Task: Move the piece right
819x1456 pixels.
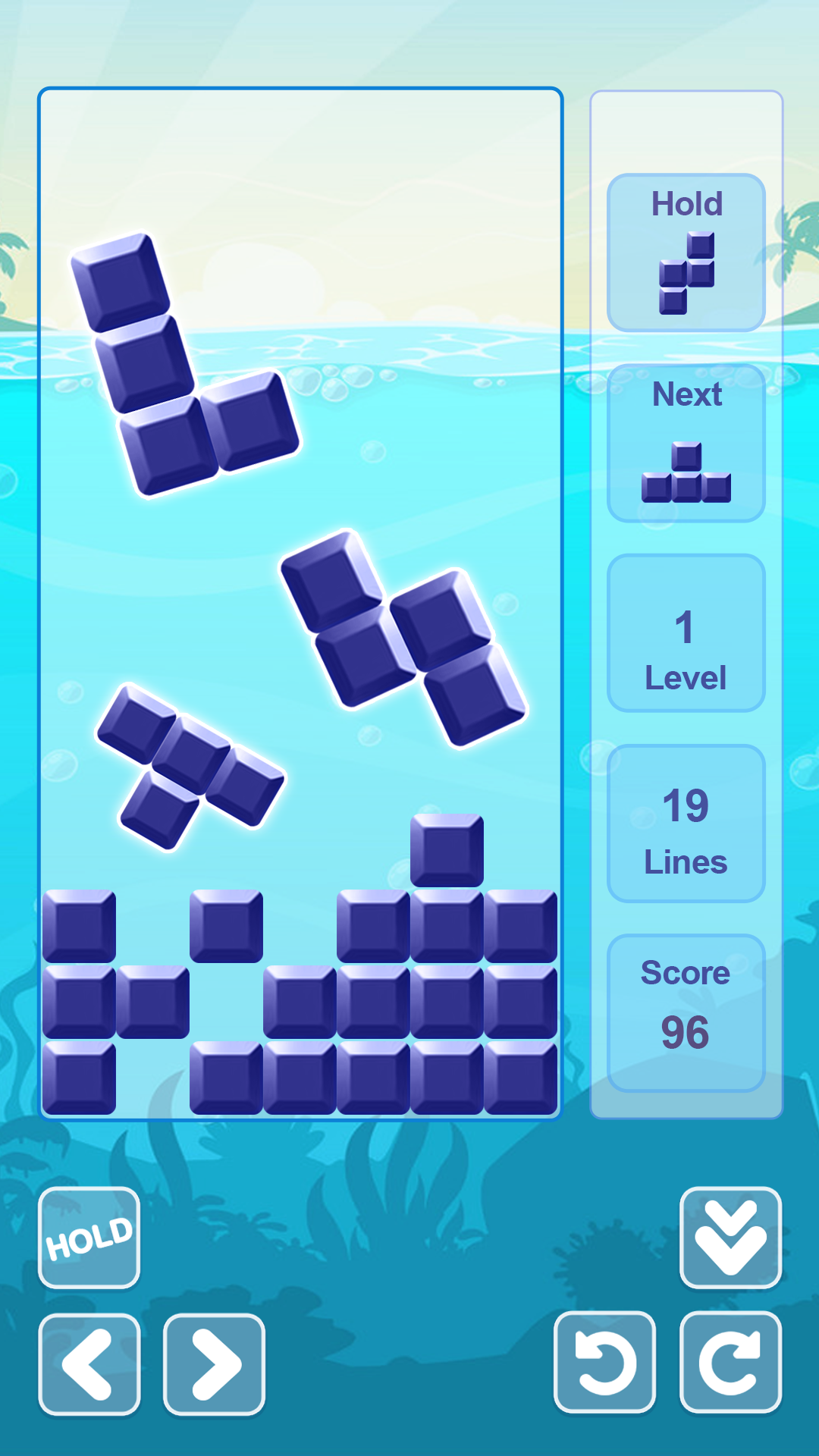Action: (215, 1364)
